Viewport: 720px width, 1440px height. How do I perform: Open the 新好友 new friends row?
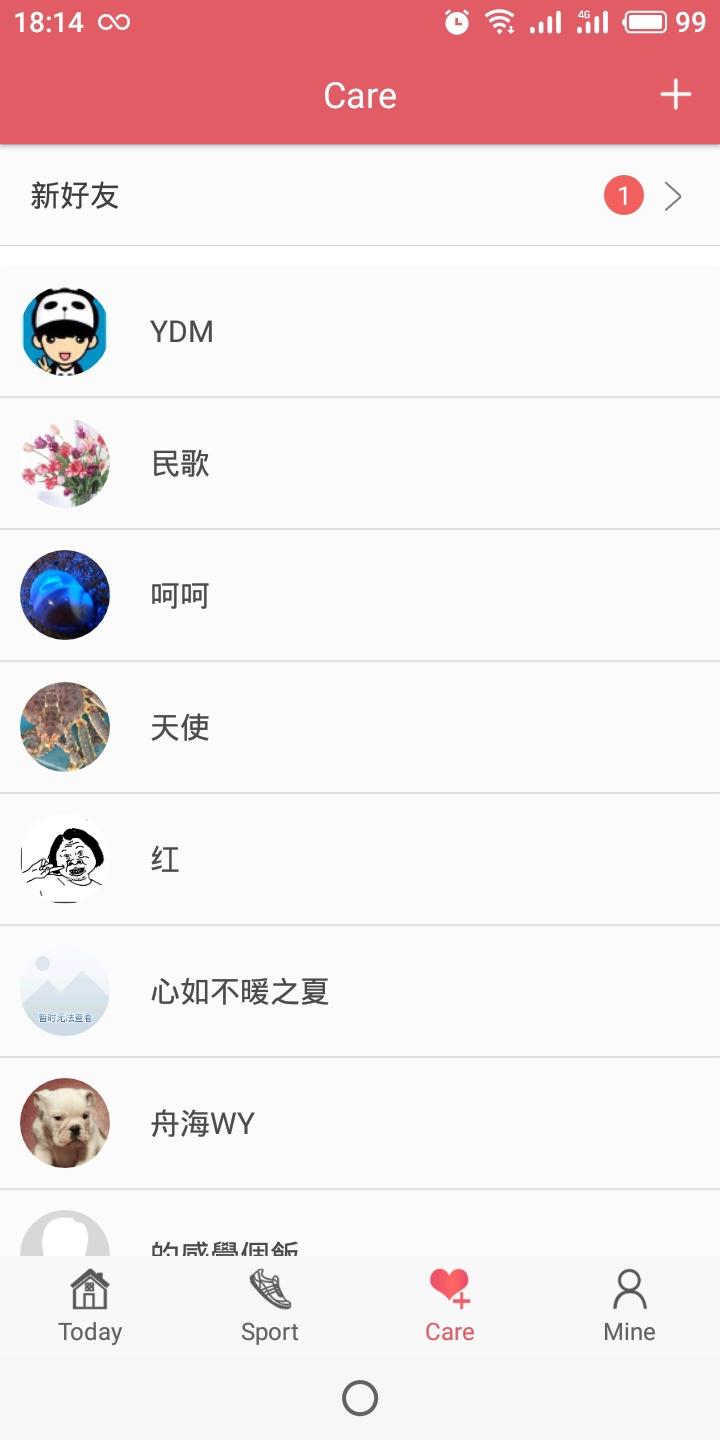point(360,196)
